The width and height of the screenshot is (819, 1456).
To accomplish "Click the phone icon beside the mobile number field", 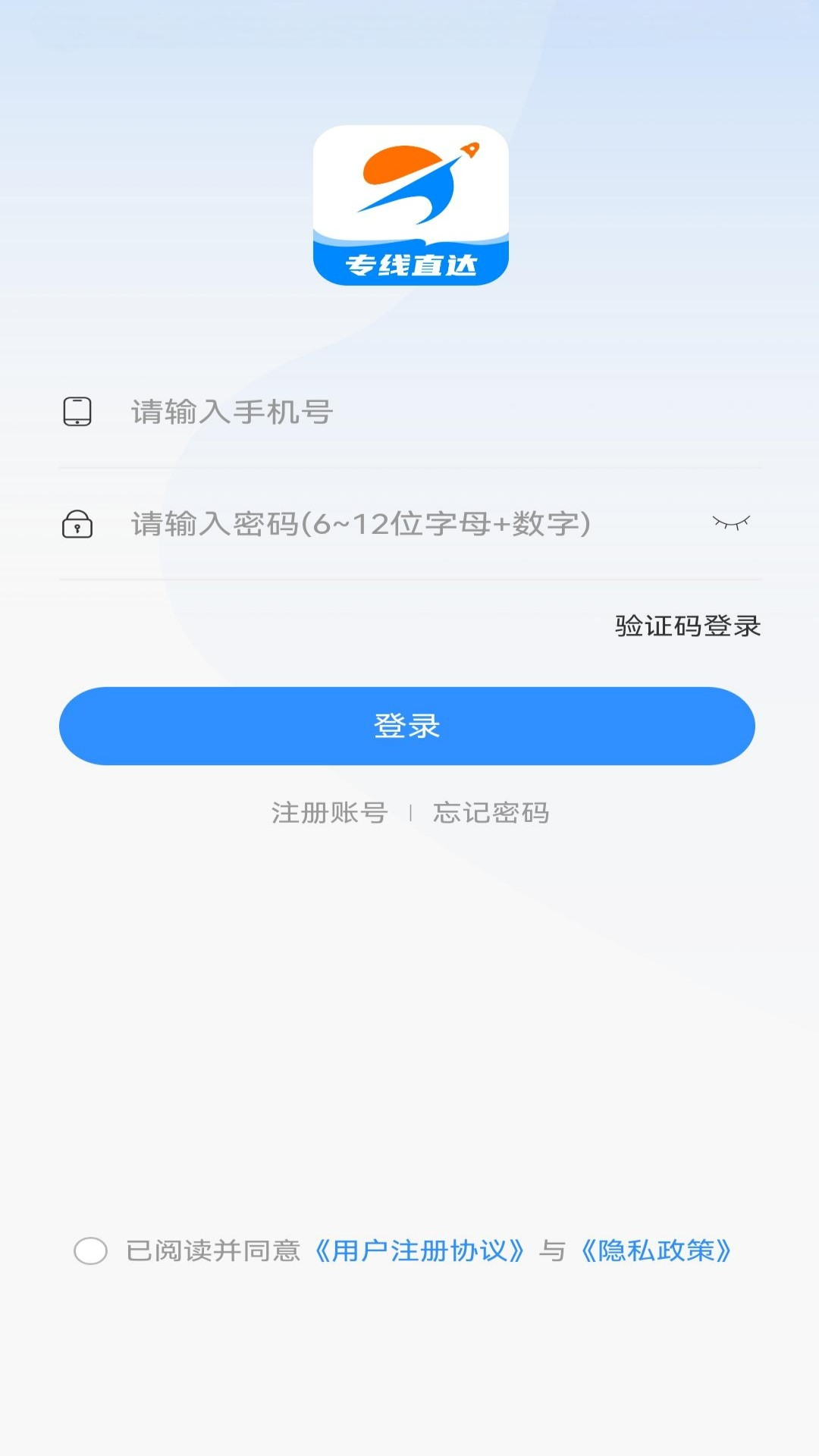I will click(77, 412).
